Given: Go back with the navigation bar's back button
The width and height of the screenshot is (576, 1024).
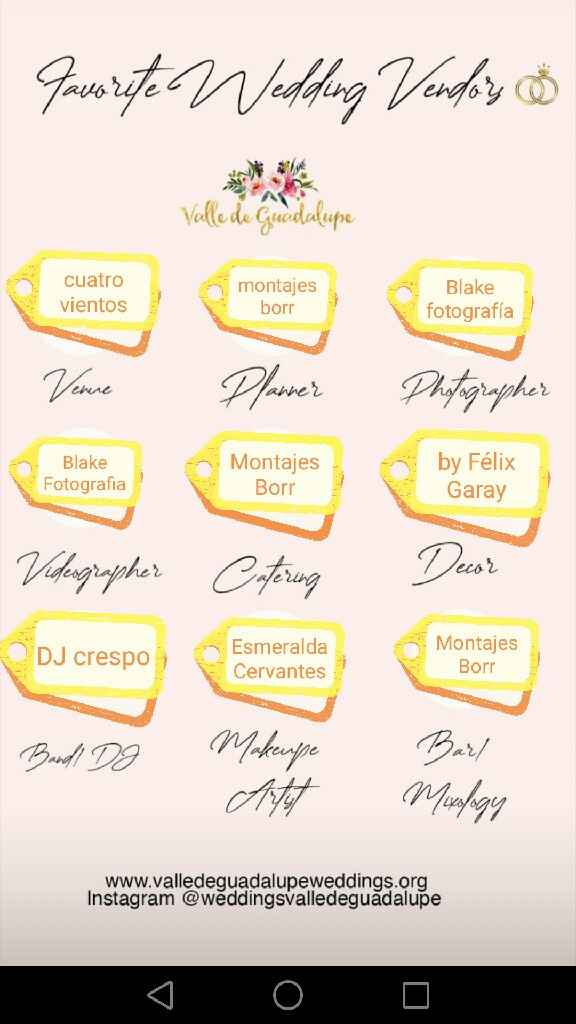Looking at the screenshot, I should click(x=160, y=995).
